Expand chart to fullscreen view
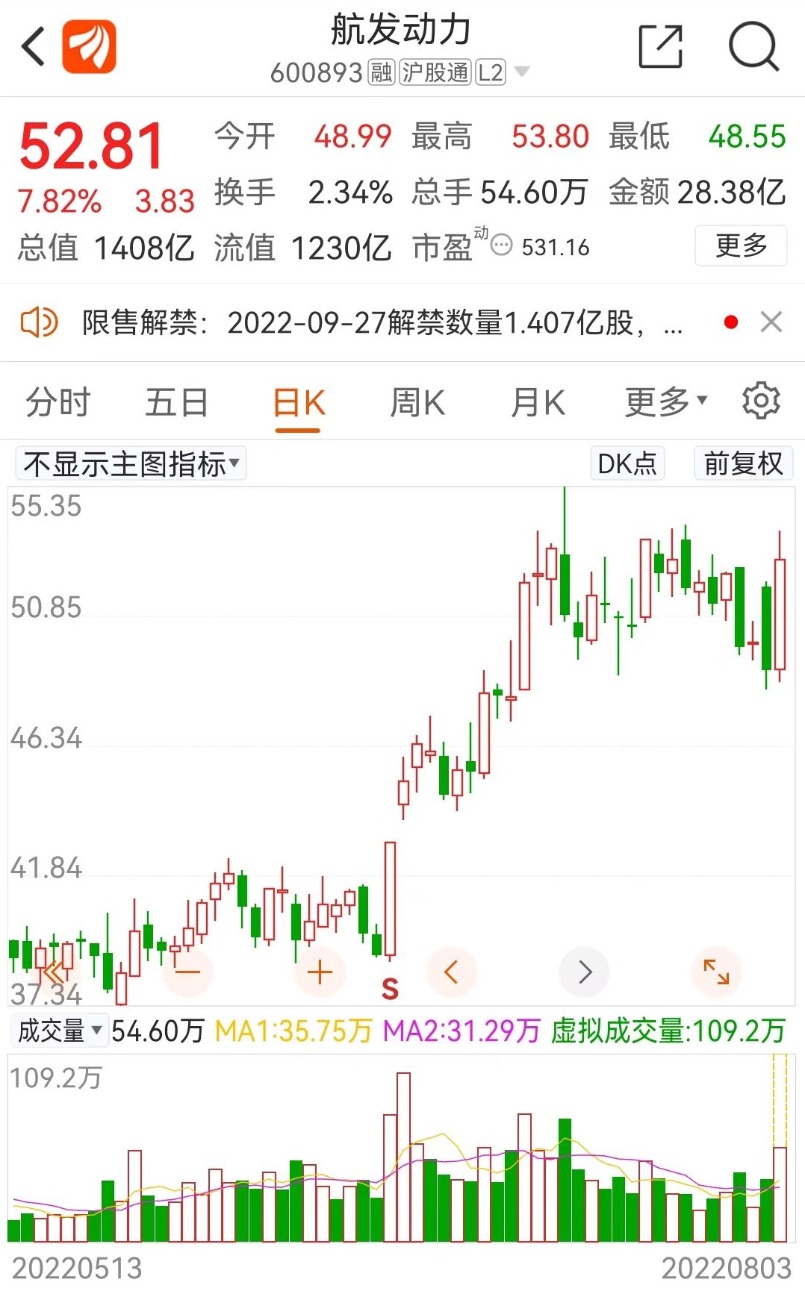Image resolution: width=805 pixels, height=1291 pixels. pyautogui.click(x=716, y=971)
